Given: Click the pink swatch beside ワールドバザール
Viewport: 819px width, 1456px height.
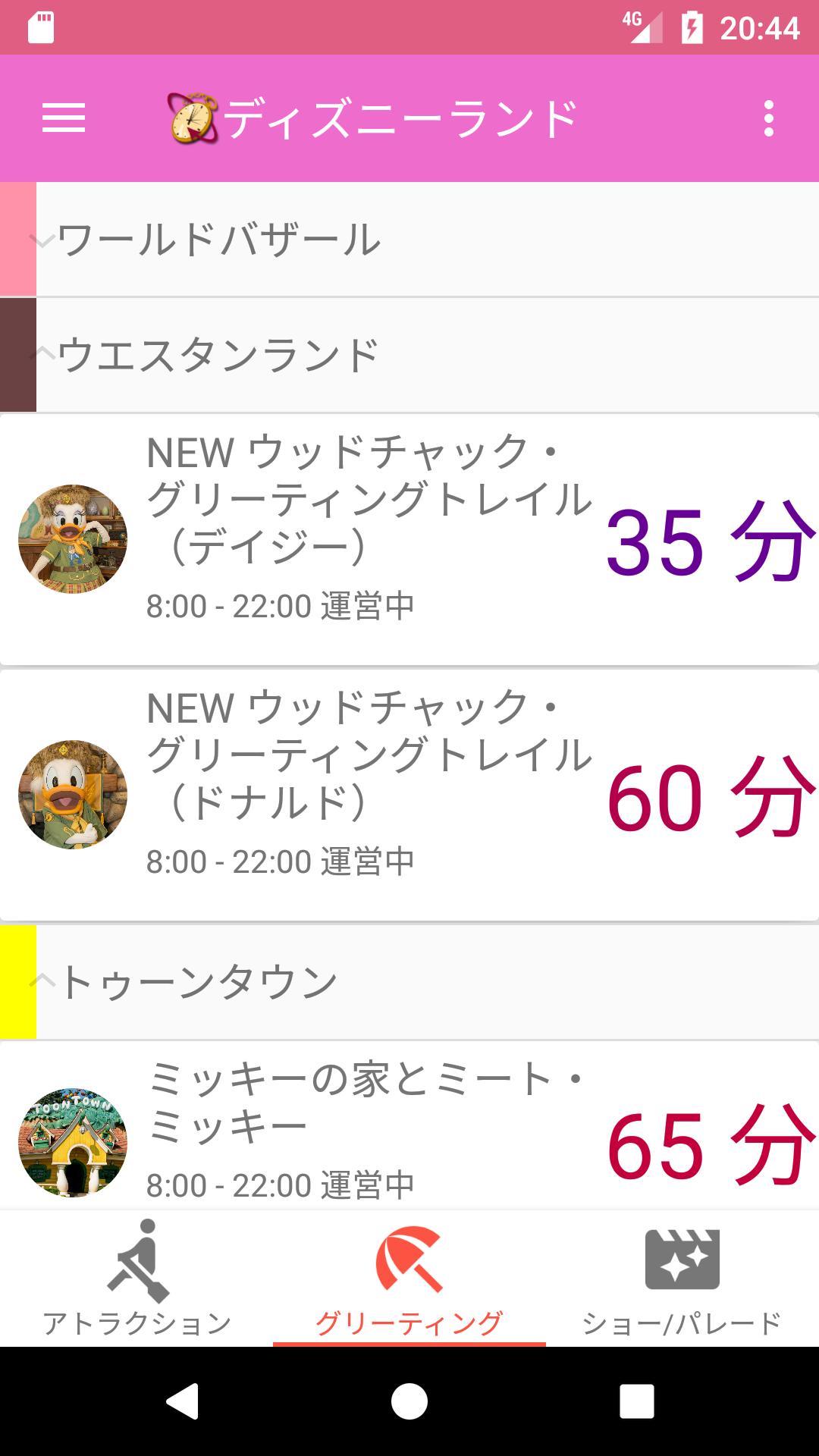Looking at the screenshot, I should coord(16,237).
